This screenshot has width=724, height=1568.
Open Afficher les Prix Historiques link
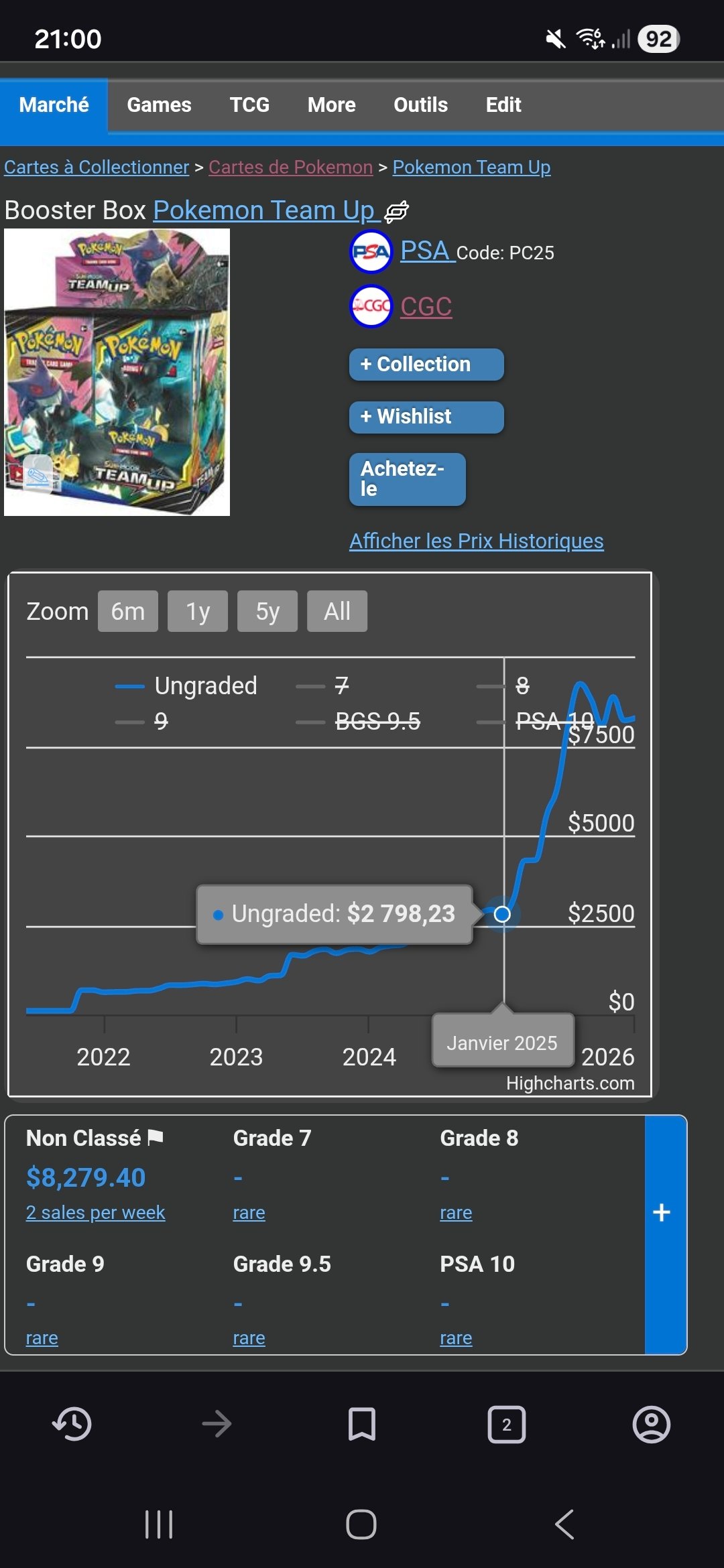coord(476,541)
